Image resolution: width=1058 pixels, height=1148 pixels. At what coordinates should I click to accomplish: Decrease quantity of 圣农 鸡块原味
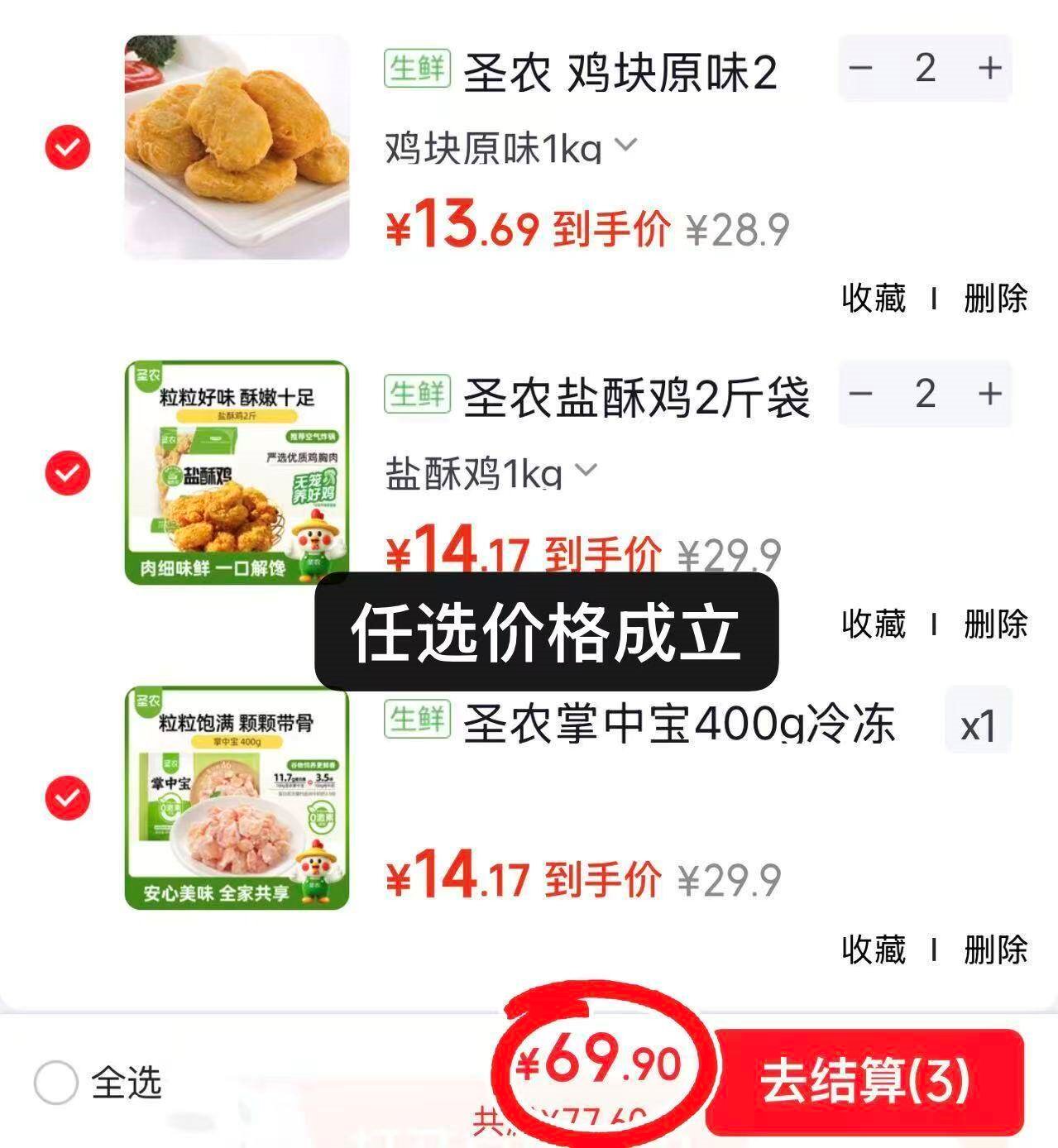tap(861, 68)
